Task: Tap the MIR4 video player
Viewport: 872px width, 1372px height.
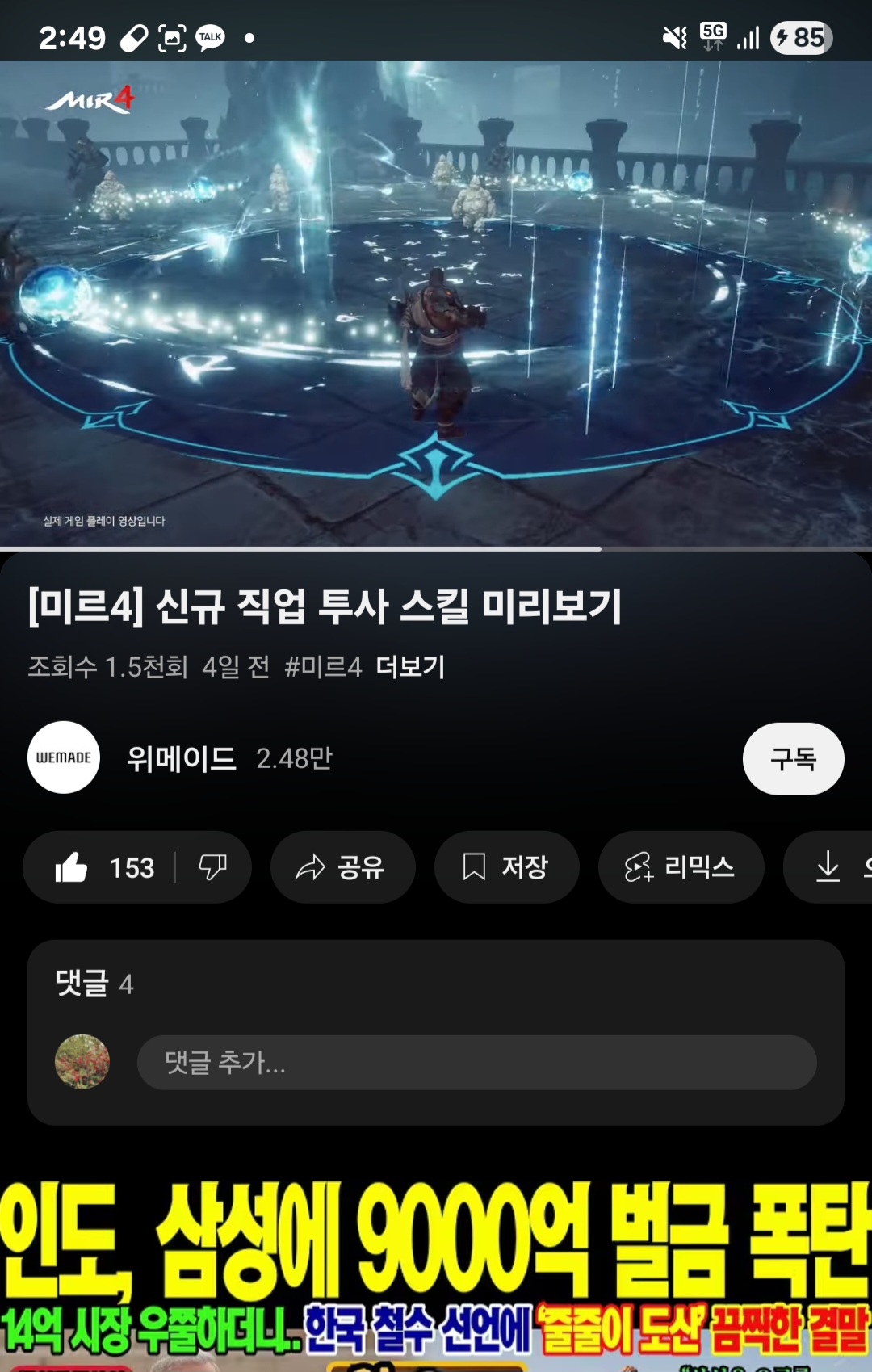Action: [x=436, y=303]
